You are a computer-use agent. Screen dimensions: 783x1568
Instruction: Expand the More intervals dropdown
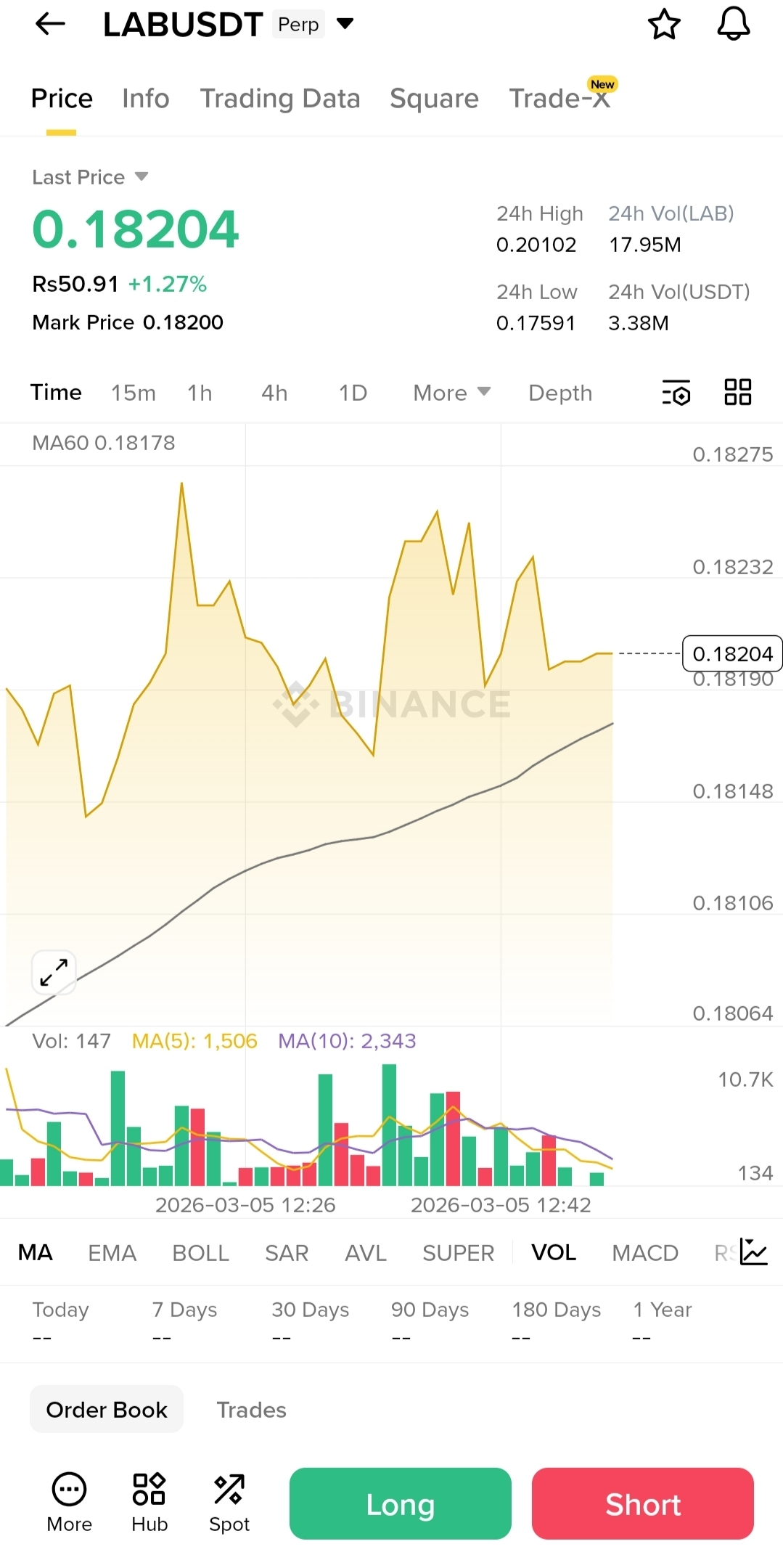[451, 393]
